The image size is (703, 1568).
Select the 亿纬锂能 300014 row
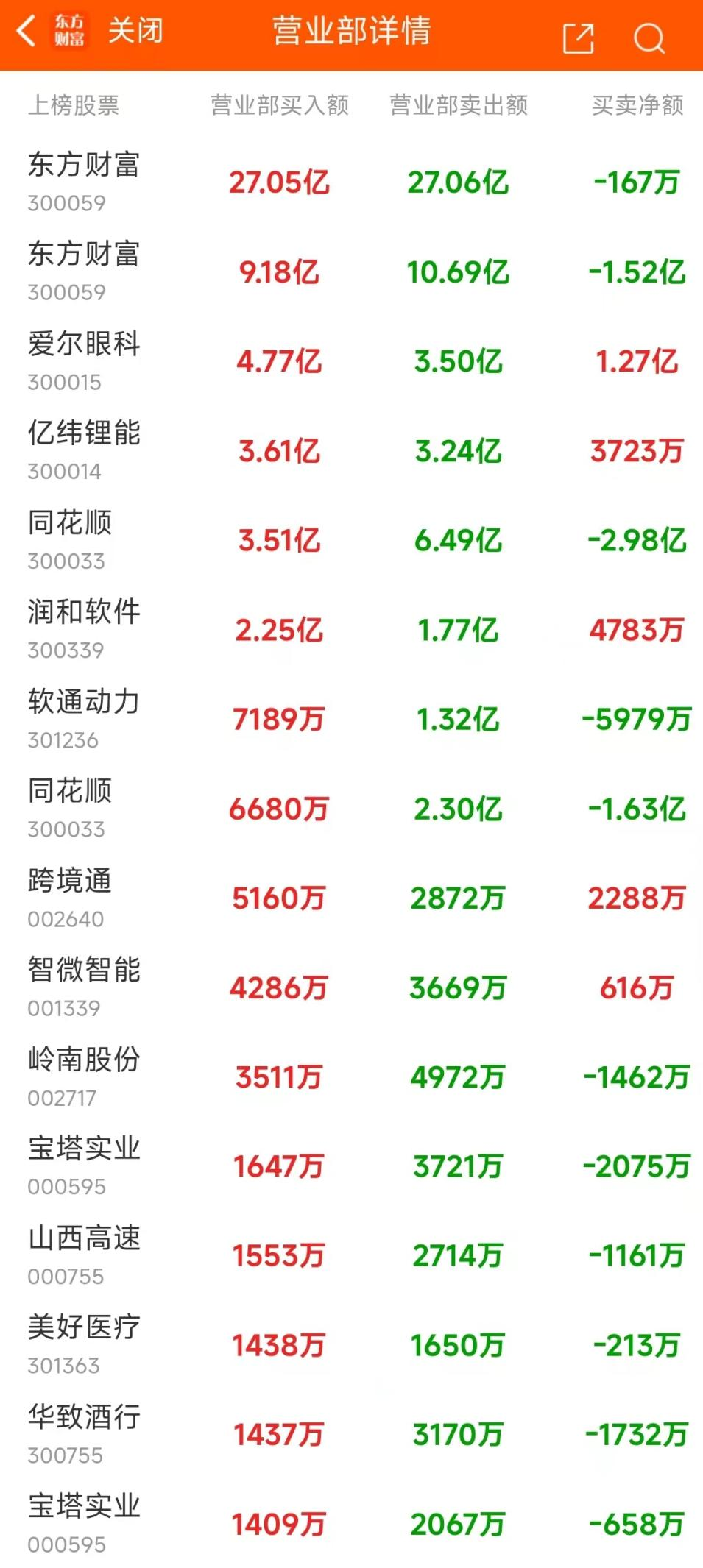point(351,451)
